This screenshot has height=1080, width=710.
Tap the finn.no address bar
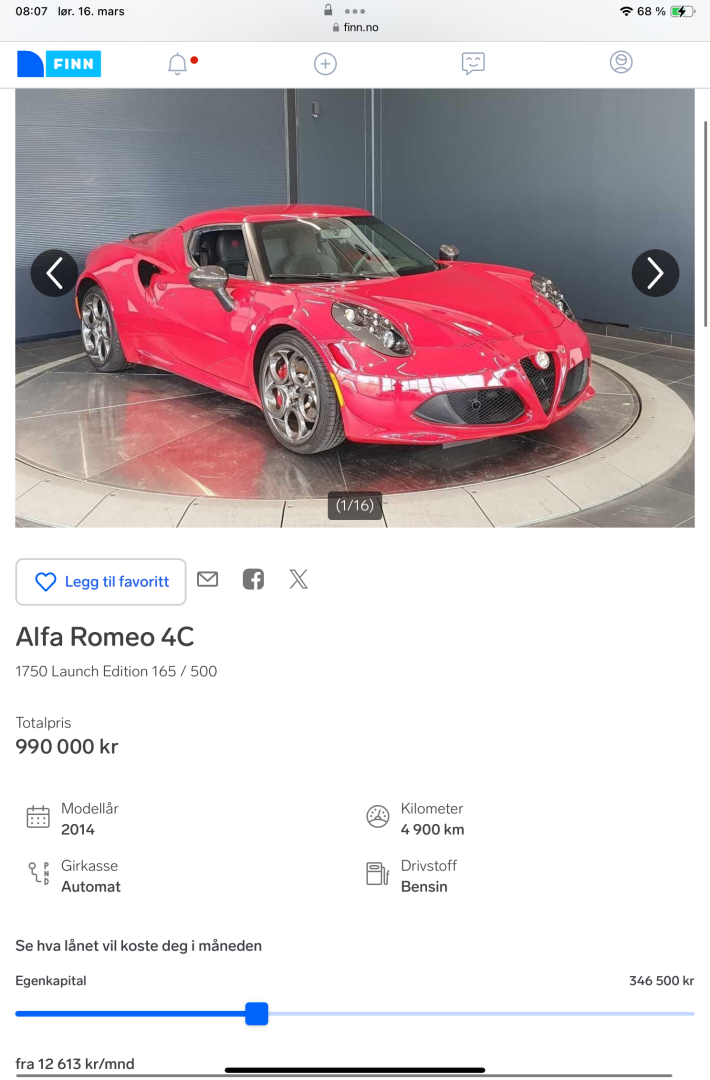click(x=355, y=28)
